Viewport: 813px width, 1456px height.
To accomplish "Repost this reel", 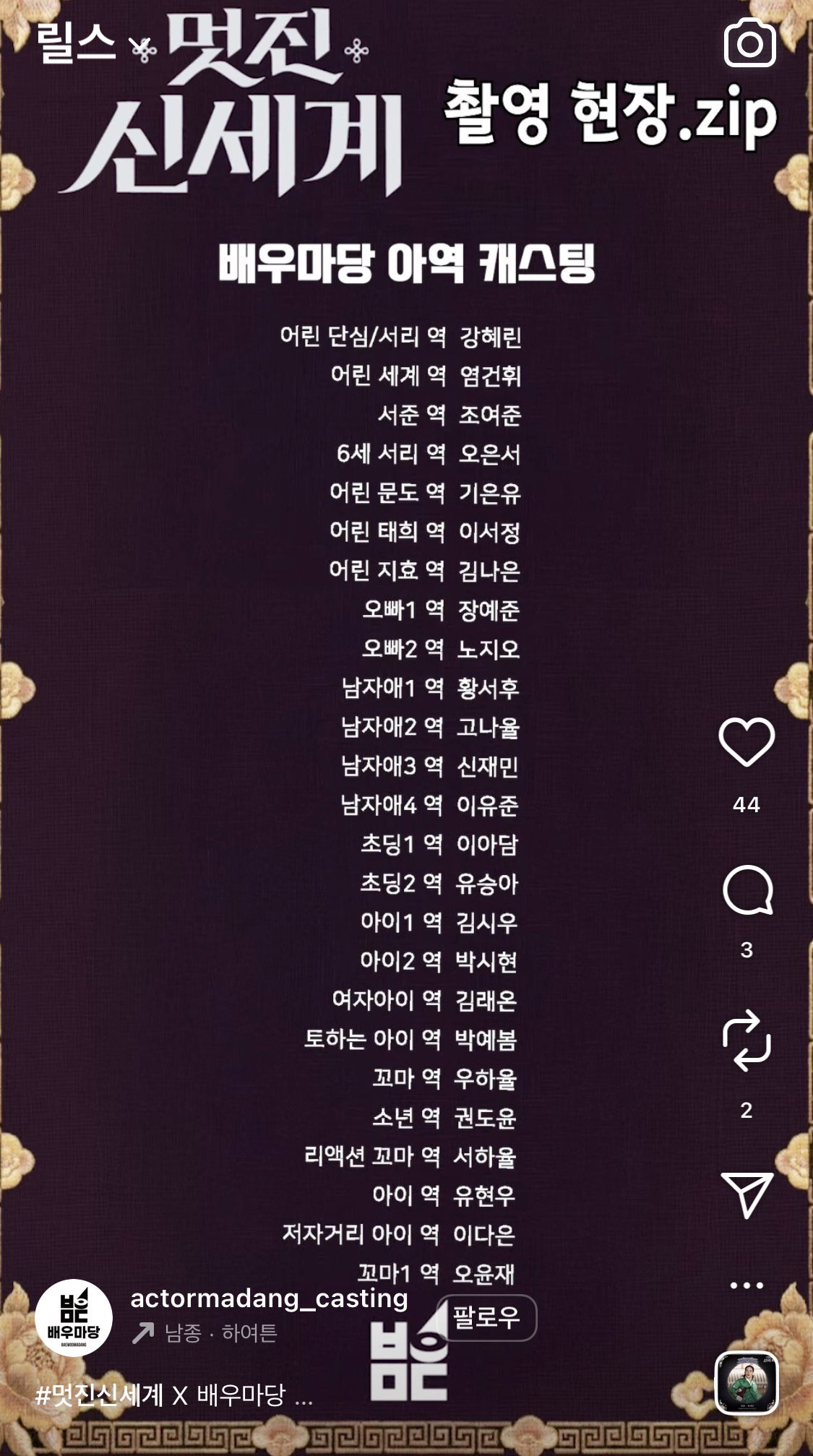I will 747,1041.
